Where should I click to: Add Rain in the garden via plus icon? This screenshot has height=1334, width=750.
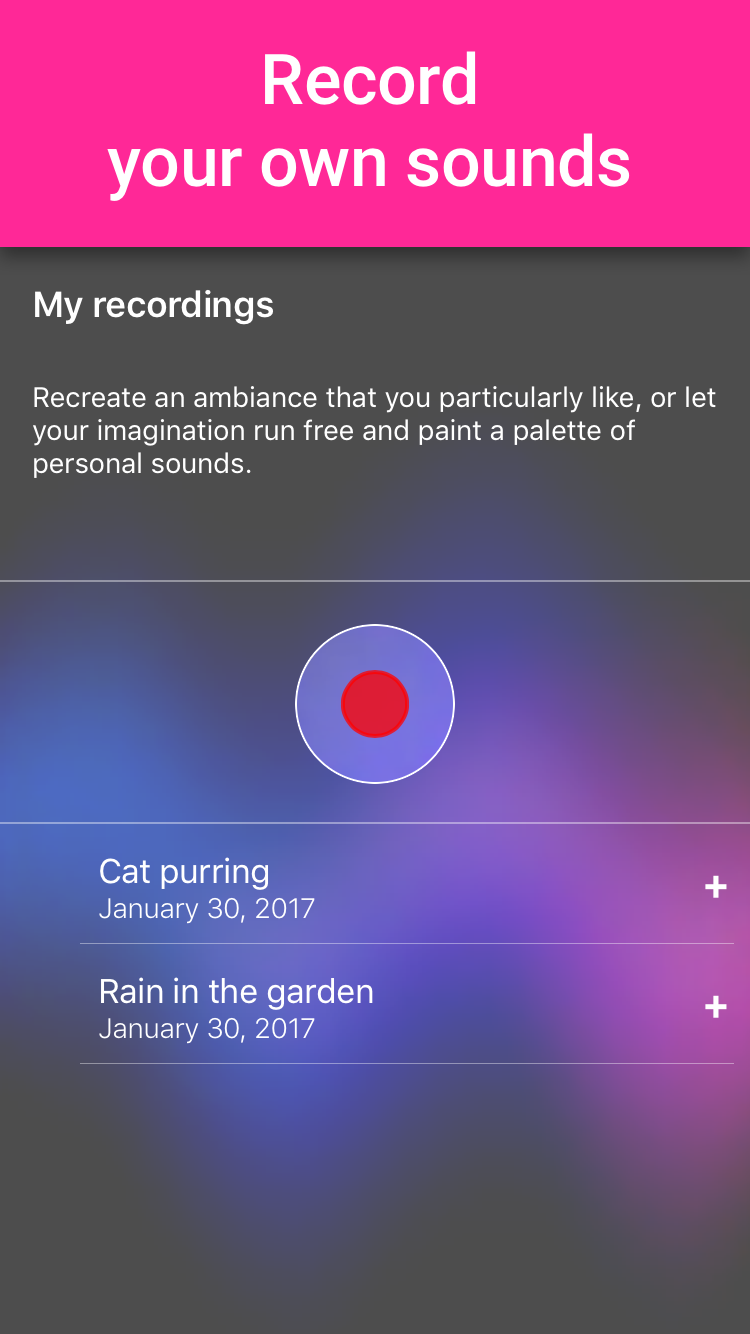(x=715, y=1007)
